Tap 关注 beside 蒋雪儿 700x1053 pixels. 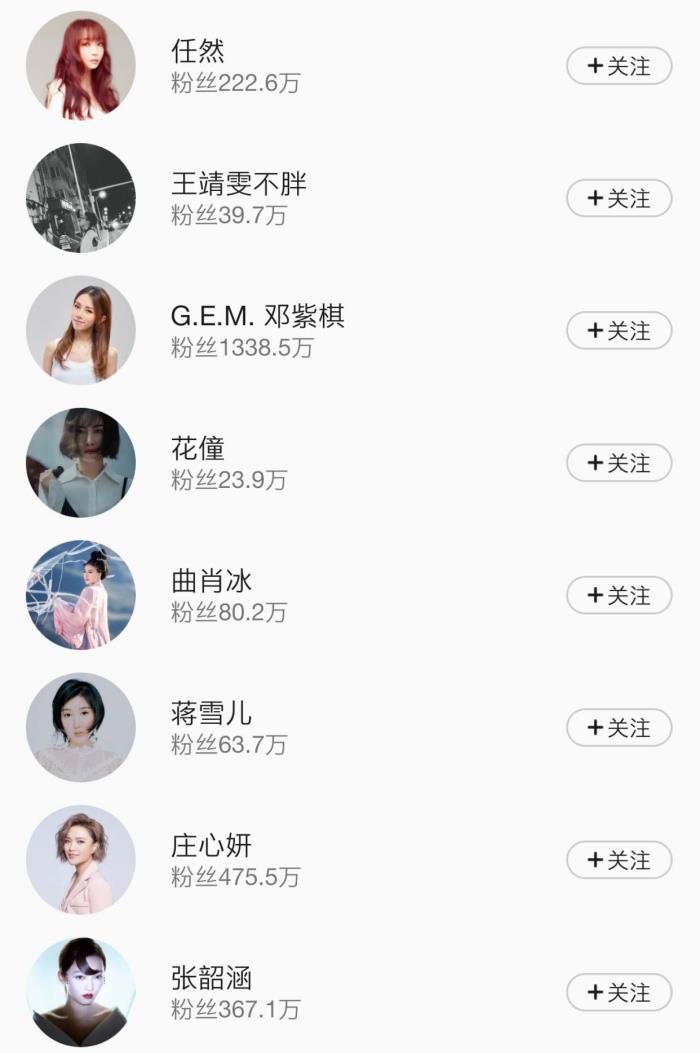click(x=619, y=728)
